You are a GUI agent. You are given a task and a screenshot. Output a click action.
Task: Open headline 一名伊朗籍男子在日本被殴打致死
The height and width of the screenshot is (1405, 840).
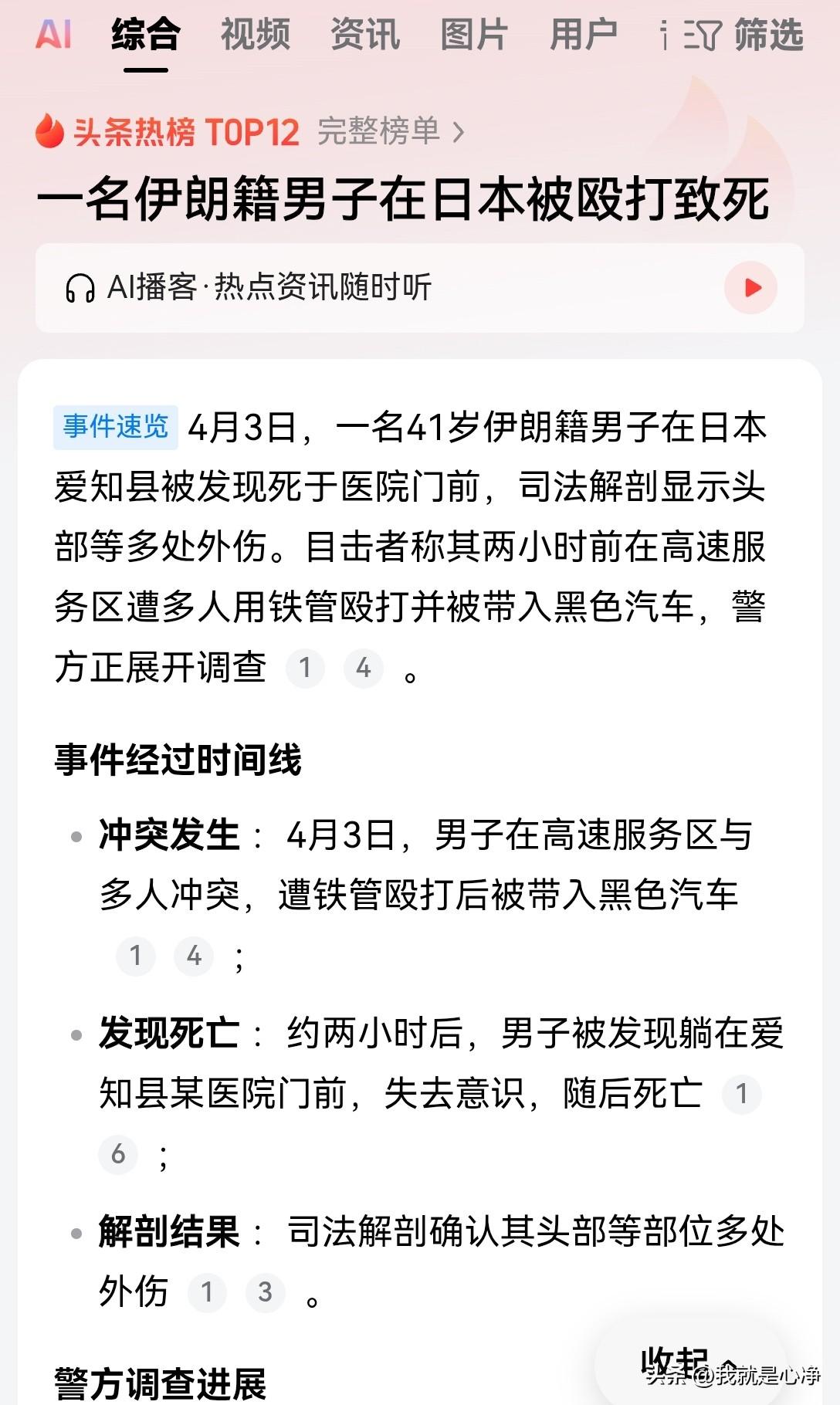point(417,199)
